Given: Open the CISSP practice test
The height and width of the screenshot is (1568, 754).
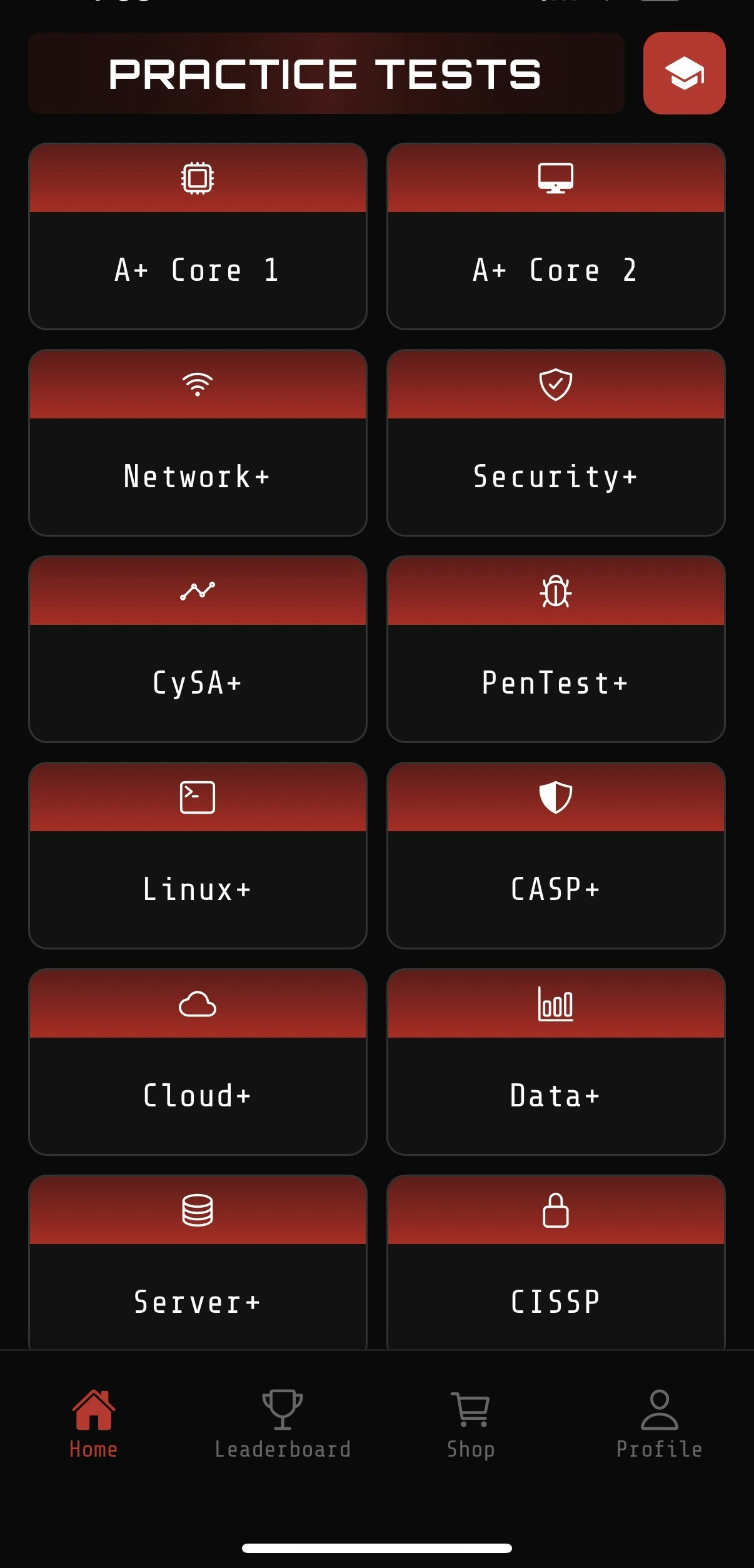Looking at the screenshot, I should click(x=556, y=1262).
